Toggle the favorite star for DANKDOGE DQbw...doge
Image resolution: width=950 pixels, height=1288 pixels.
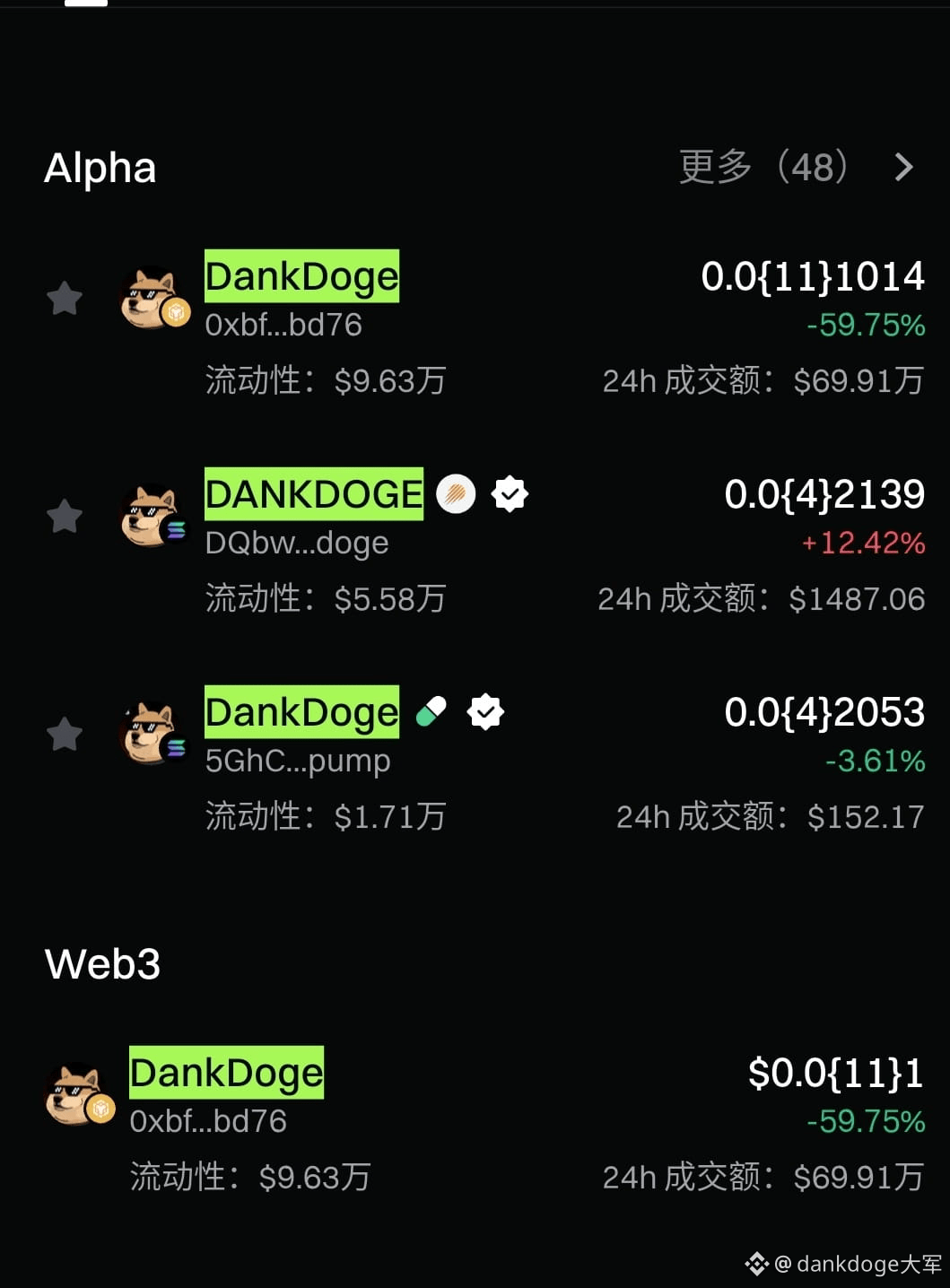64,516
